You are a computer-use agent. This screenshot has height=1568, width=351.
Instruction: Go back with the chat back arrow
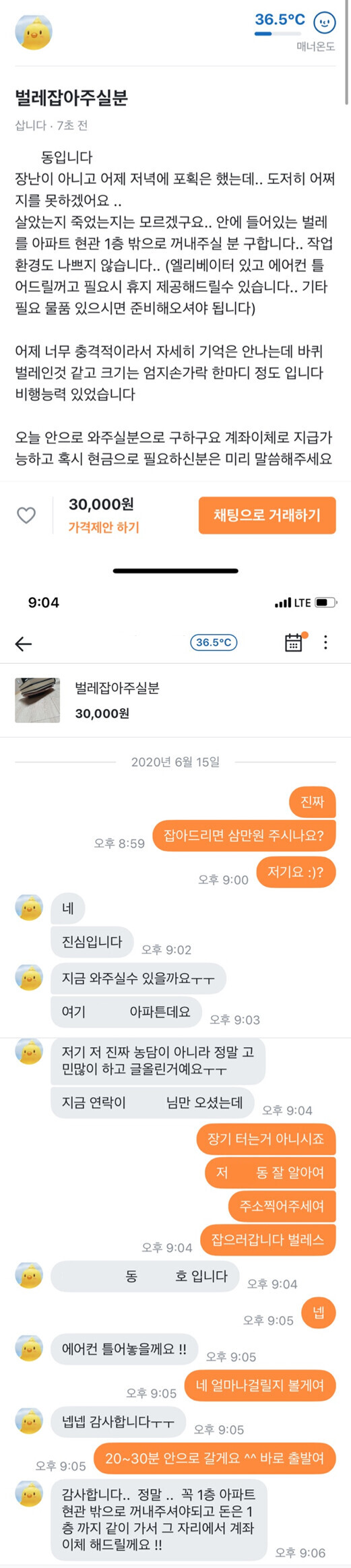pyautogui.click(x=24, y=644)
